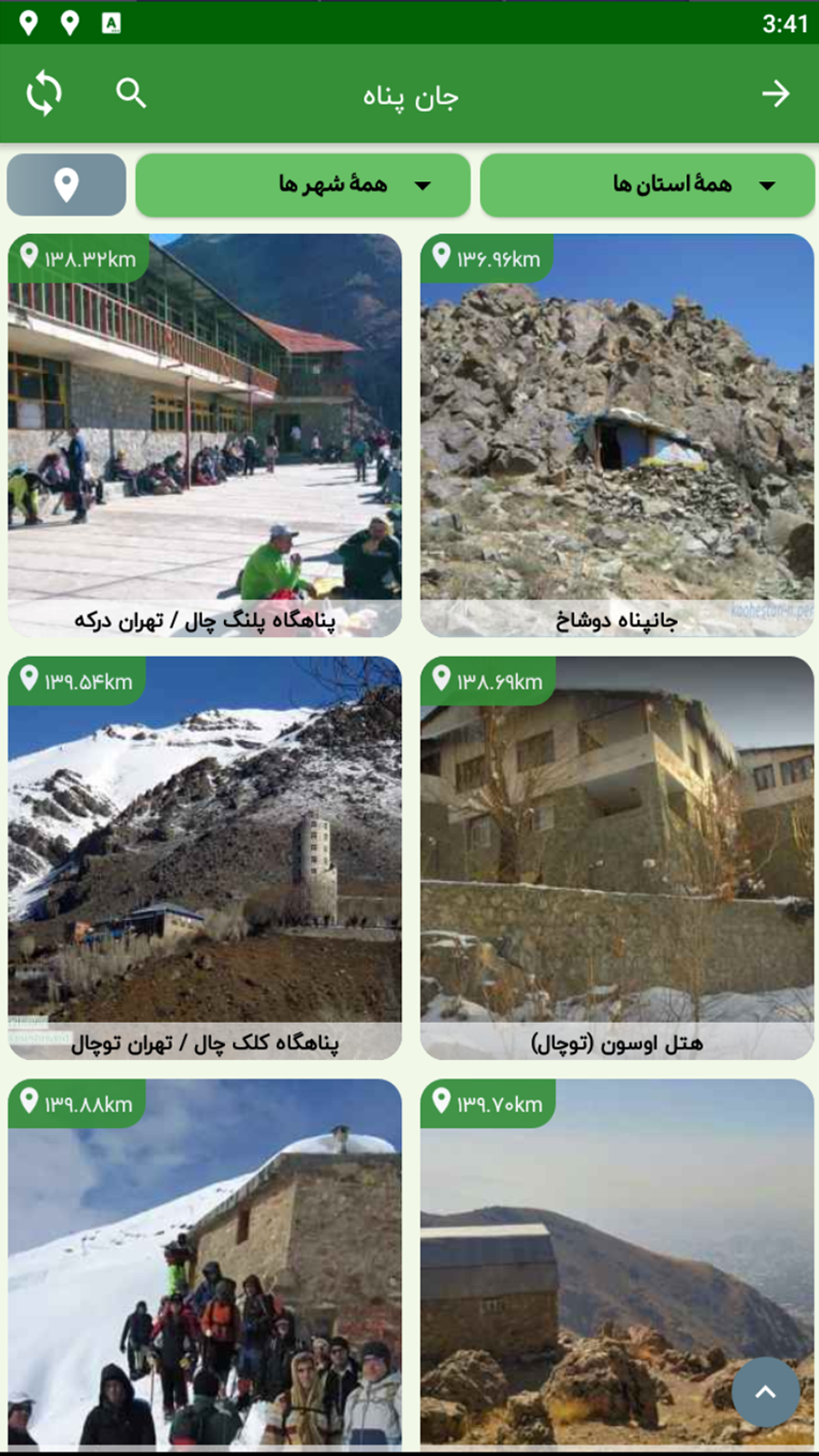Open the پناهگاه پلنگ چال card
This screenshot has width=819, height=1456.
click(x=205, y=435)
